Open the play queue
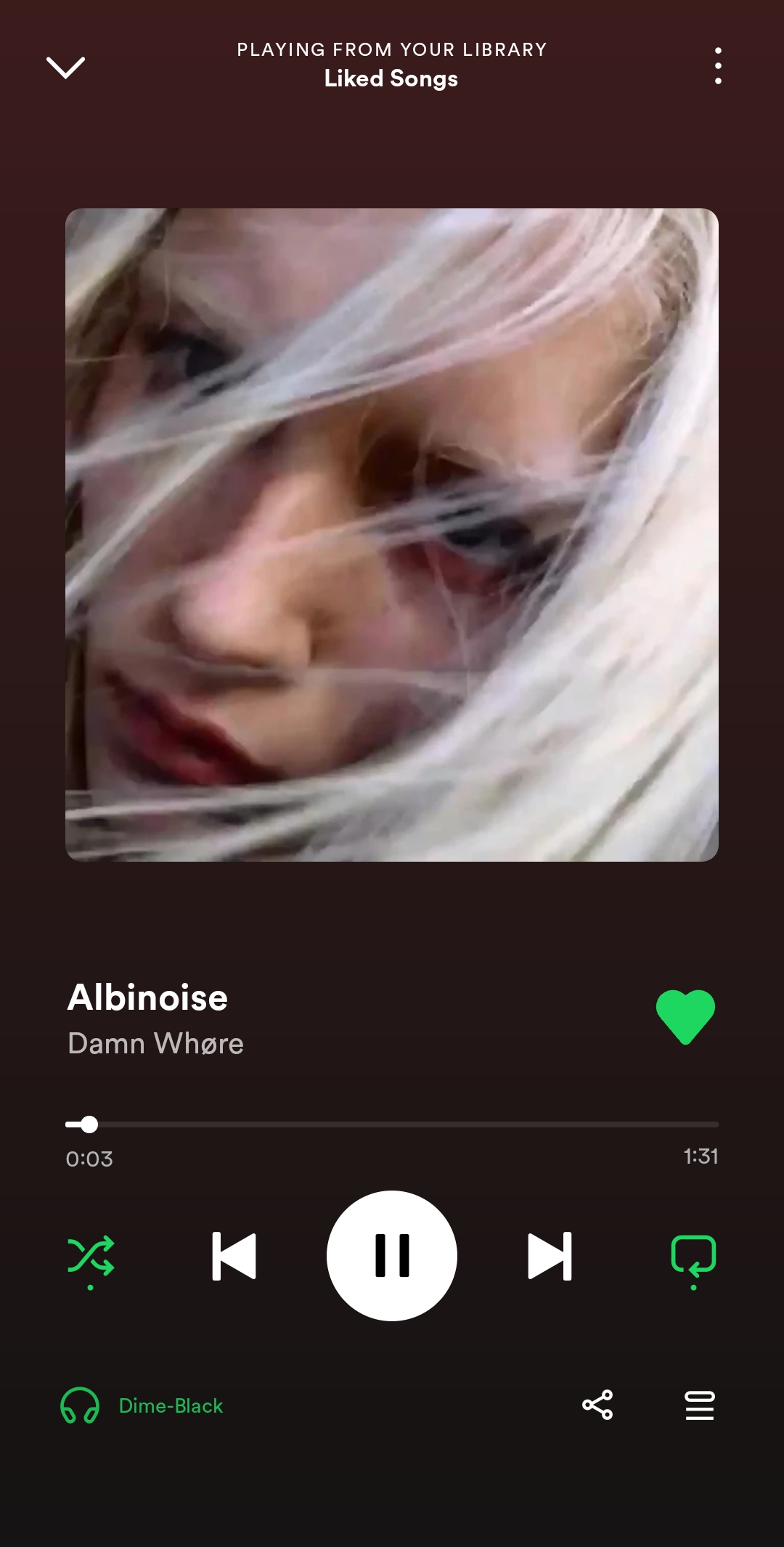Screen dimensions: 784x1547 [x=700, y=1405]
